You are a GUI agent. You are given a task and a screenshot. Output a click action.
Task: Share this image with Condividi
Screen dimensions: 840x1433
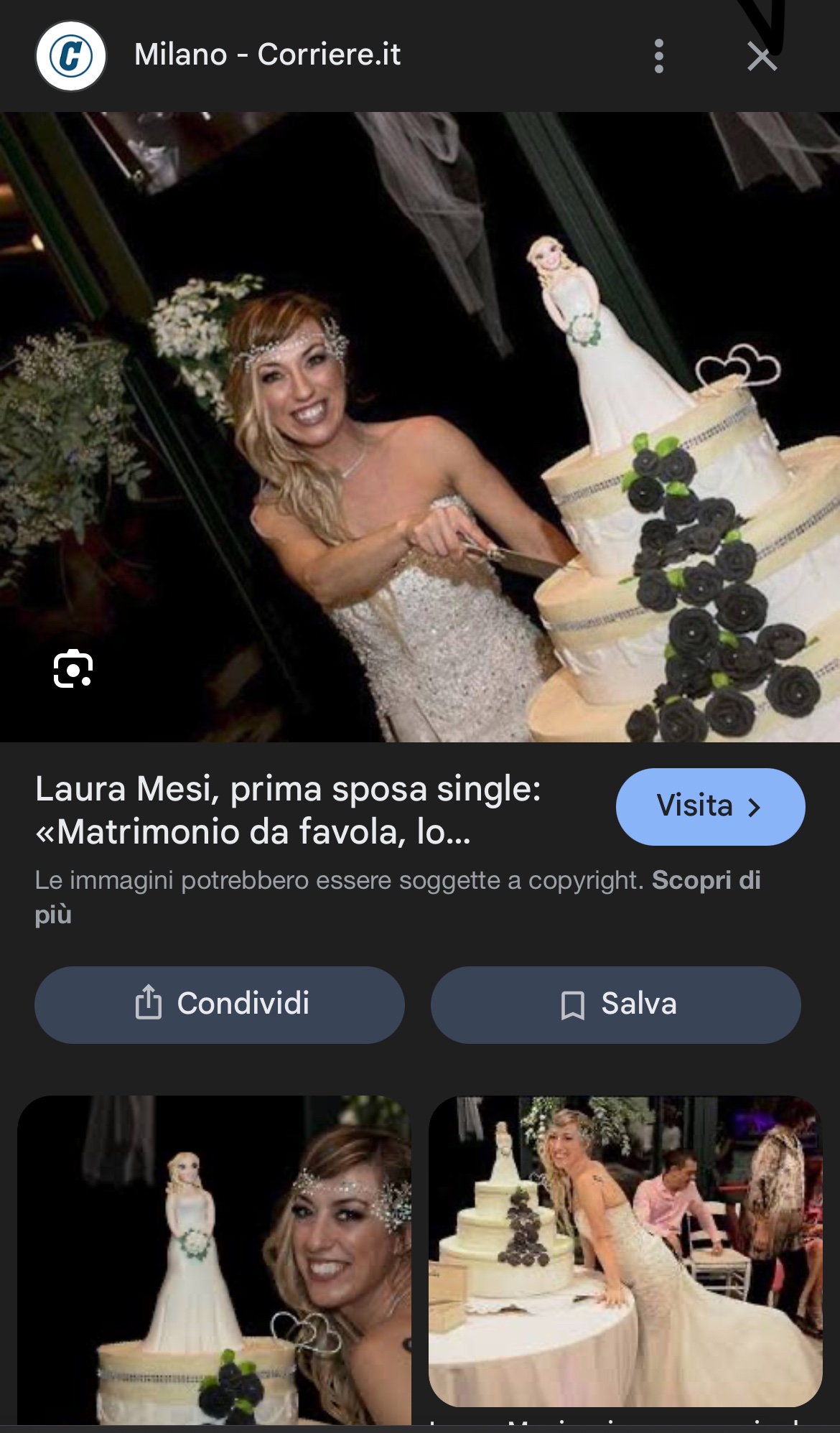coord(220,1004)
